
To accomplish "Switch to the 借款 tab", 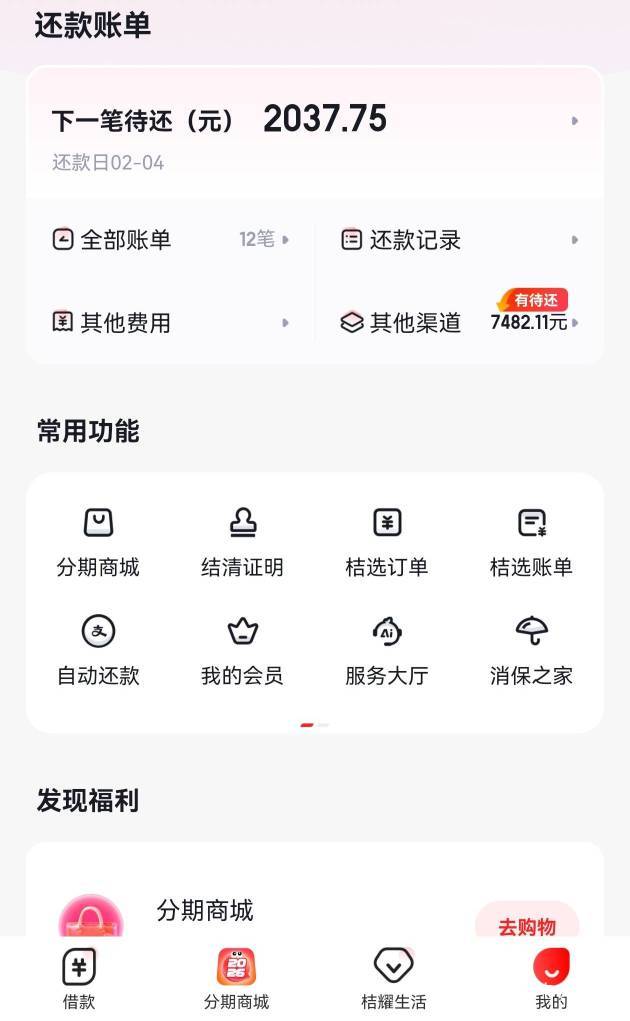I will click(x=79, y=979).
